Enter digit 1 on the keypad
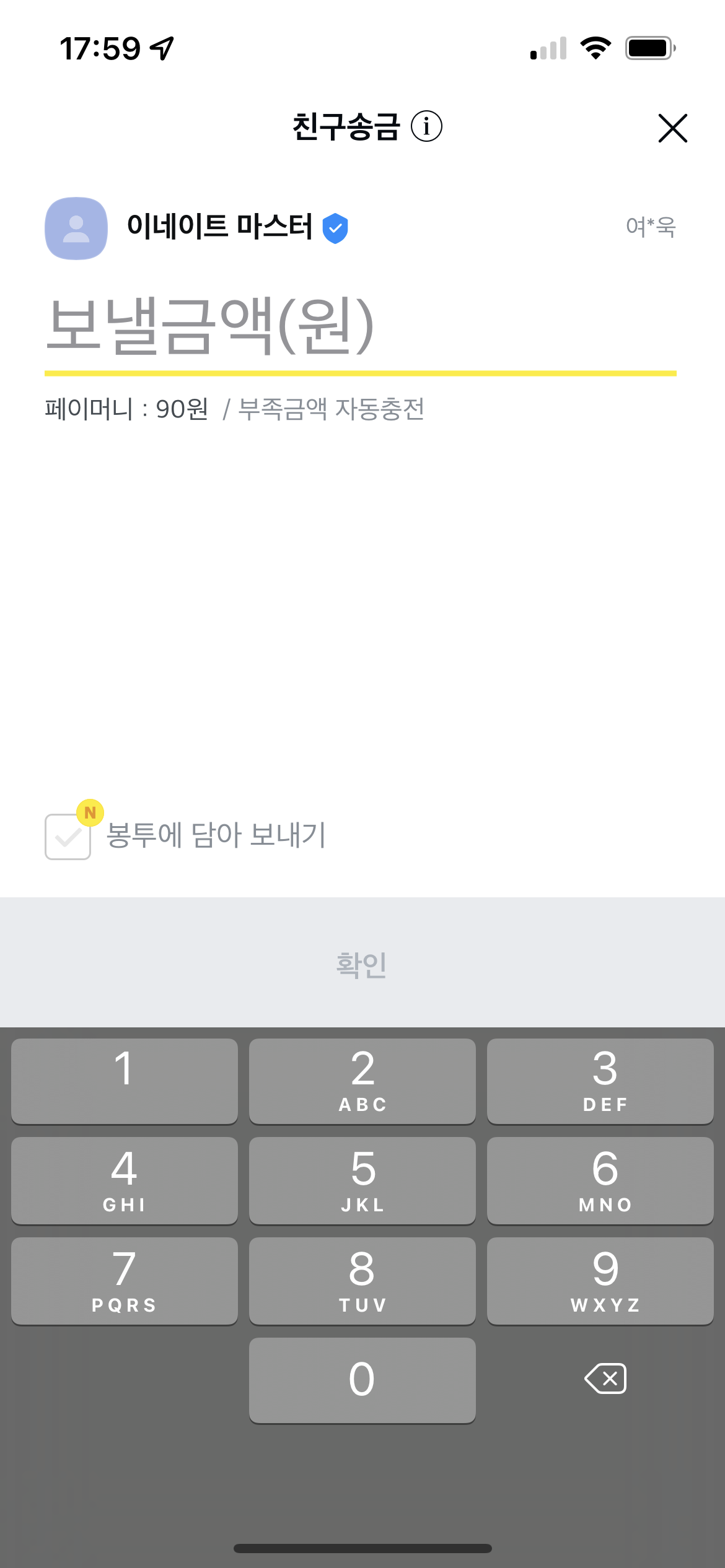Image resolution: width=725 pixels, height=1568 pixels. coord(124,1081)
